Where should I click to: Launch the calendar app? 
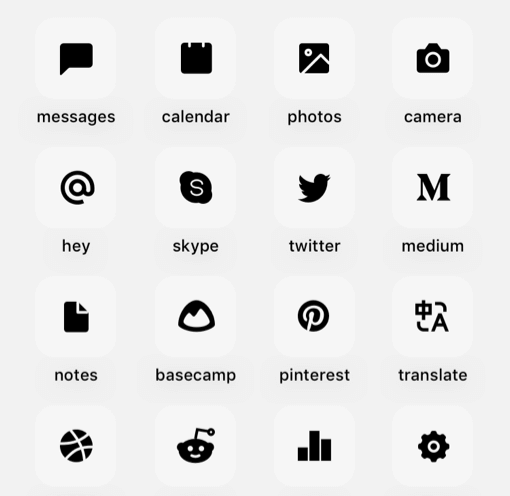[x=196, y=59]
